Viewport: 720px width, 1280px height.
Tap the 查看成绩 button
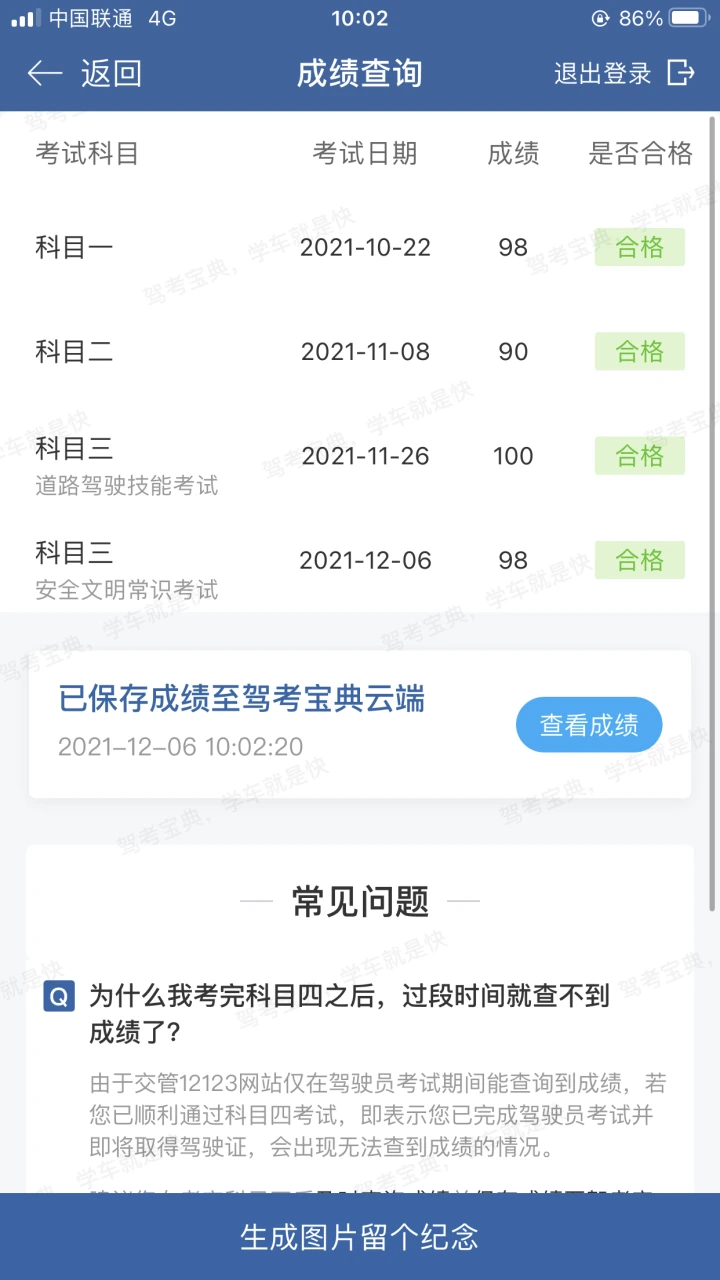pyautogui.click(x=589, y=725)
